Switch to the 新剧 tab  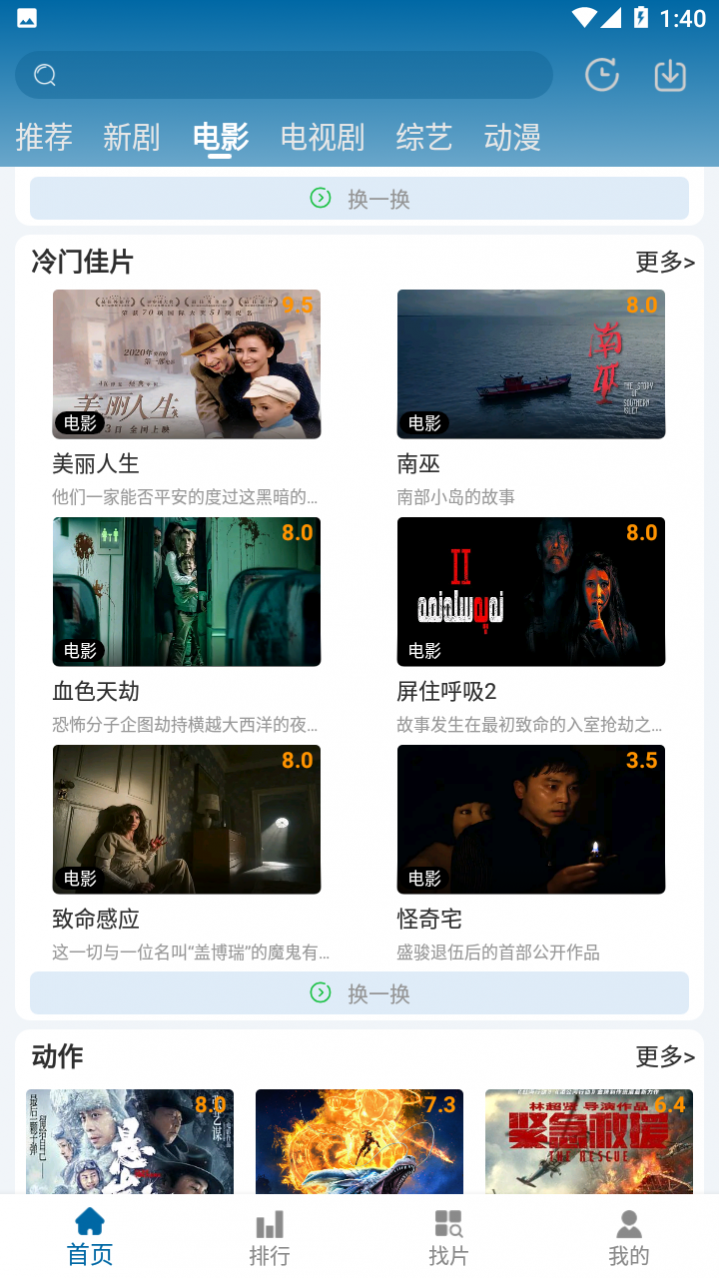[x=131, y=137]
